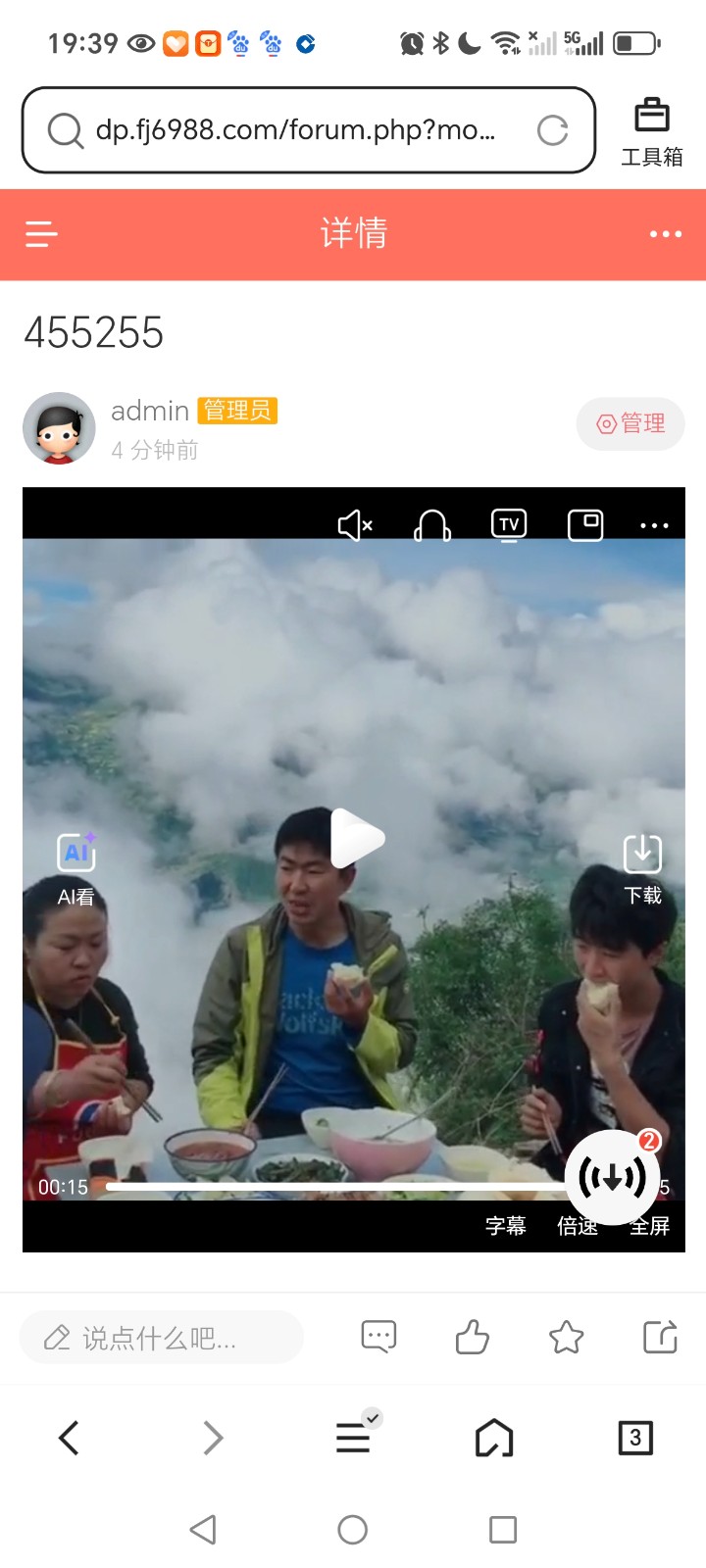Open the 详情 page side menu

click(x=40, y=234)
